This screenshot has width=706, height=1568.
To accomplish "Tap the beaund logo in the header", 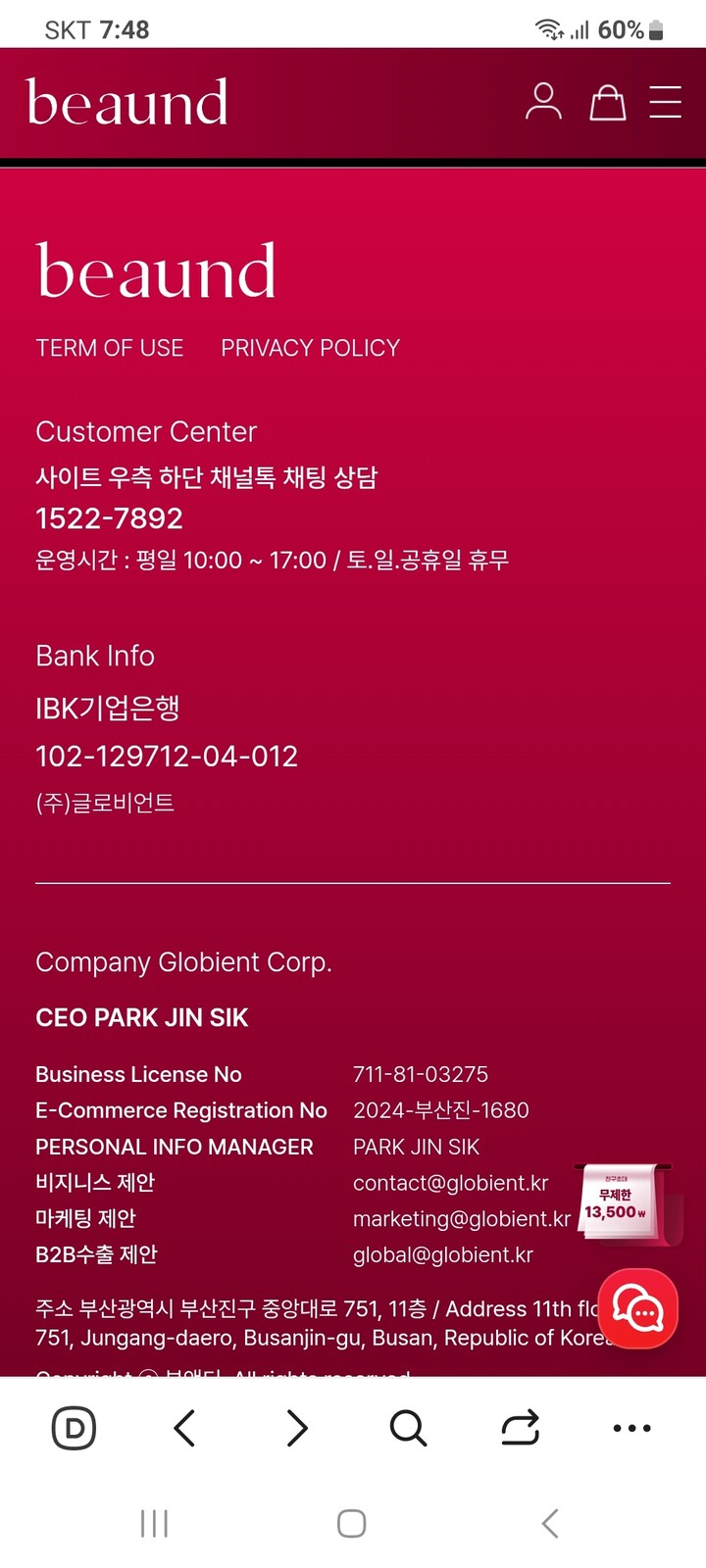I will pos(127,102).
